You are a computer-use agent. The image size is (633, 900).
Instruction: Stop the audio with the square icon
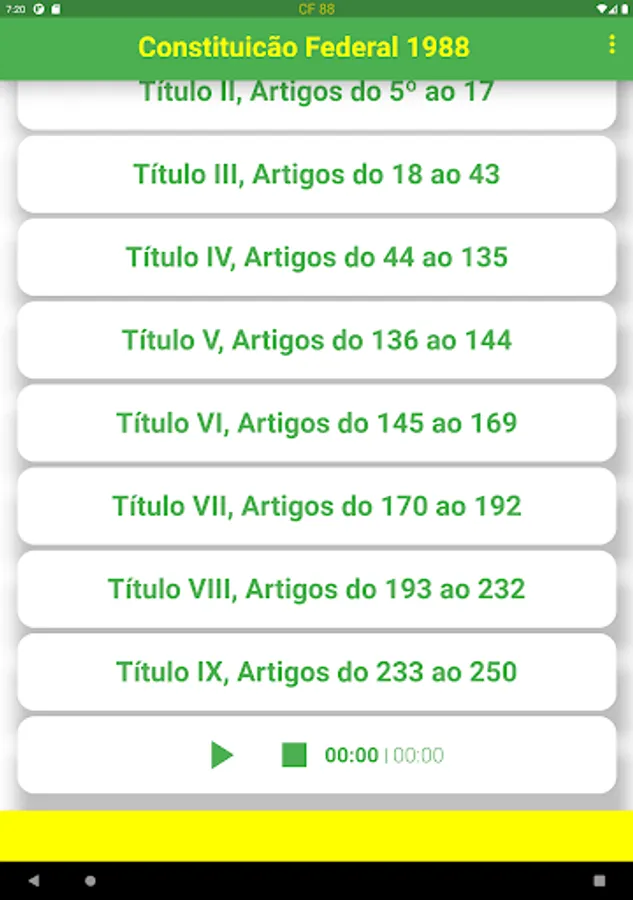tap(294, 755)
